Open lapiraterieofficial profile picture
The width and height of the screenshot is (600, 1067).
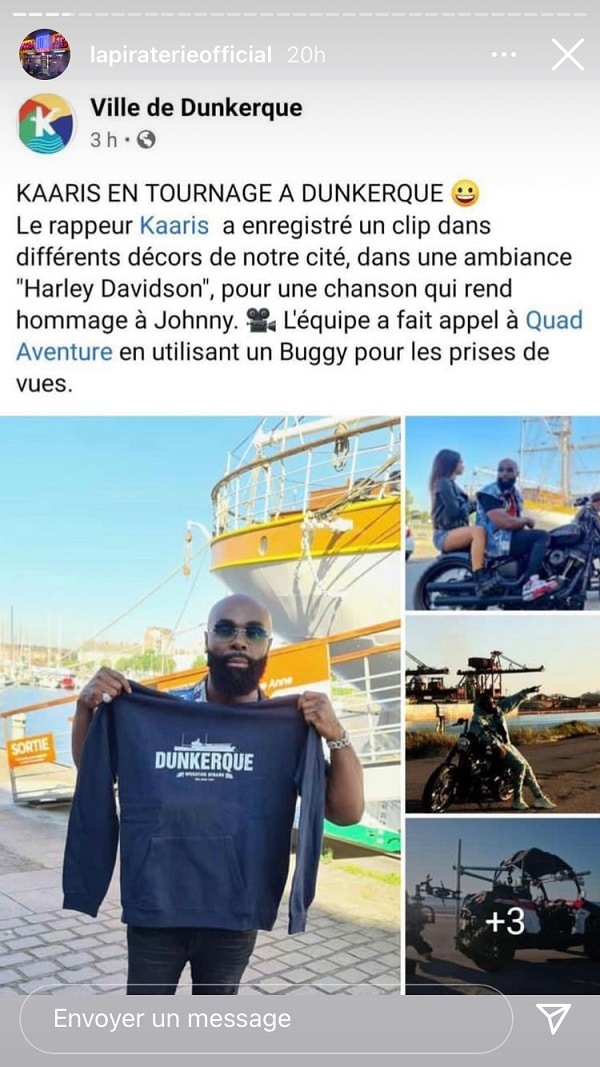45,54
